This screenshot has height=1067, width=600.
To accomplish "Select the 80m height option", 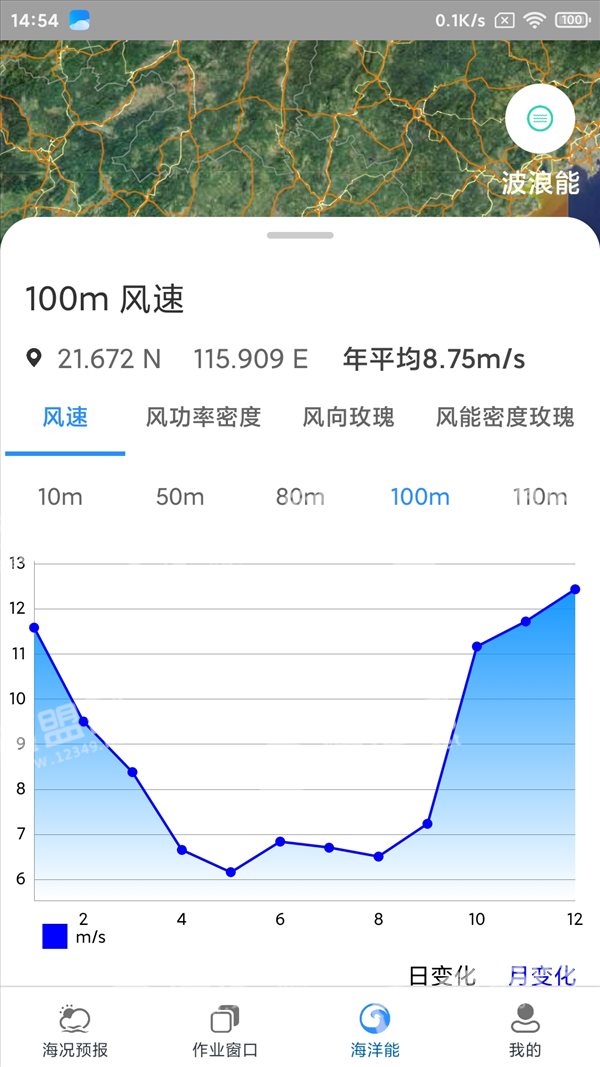I will (300, 497).
